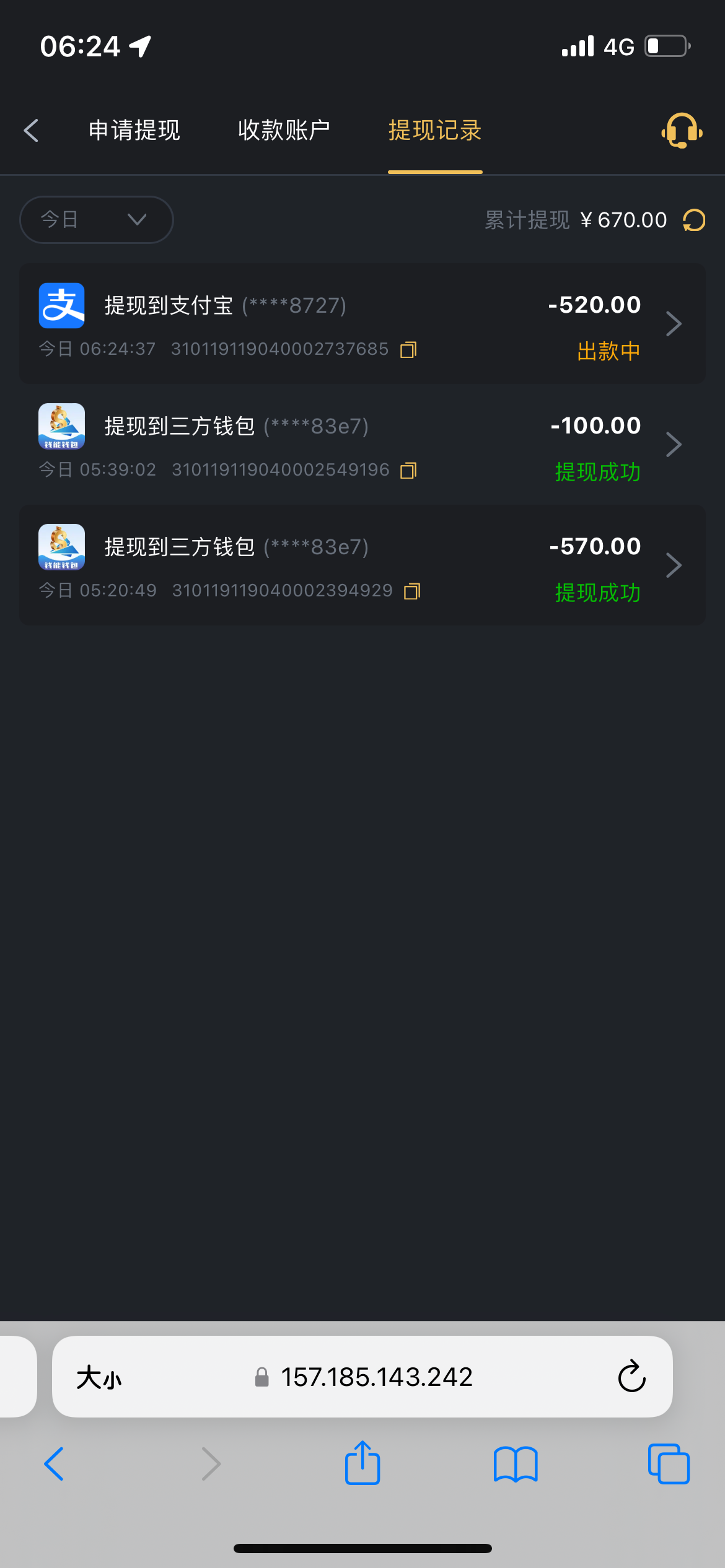Expand the 今日 date filter dropdown
The height and width of the screenshot is (1568, 725).
click(x=97, y=220)
